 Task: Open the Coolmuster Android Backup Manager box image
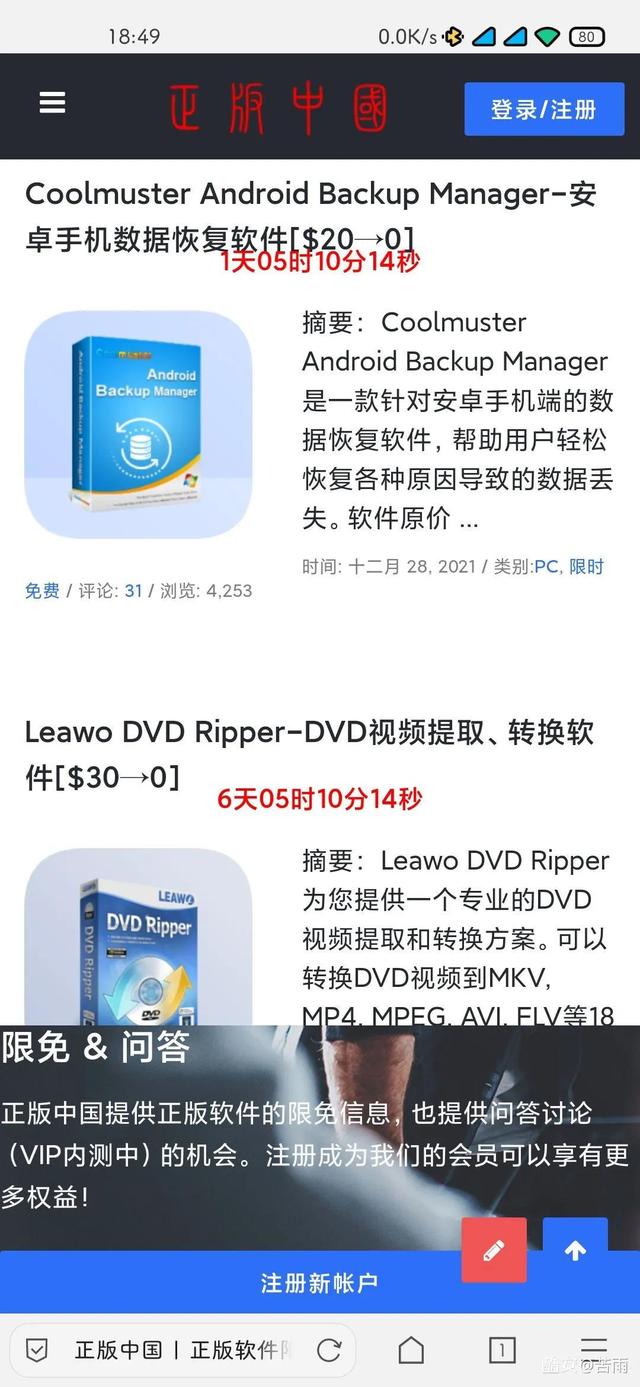[138, 425]
